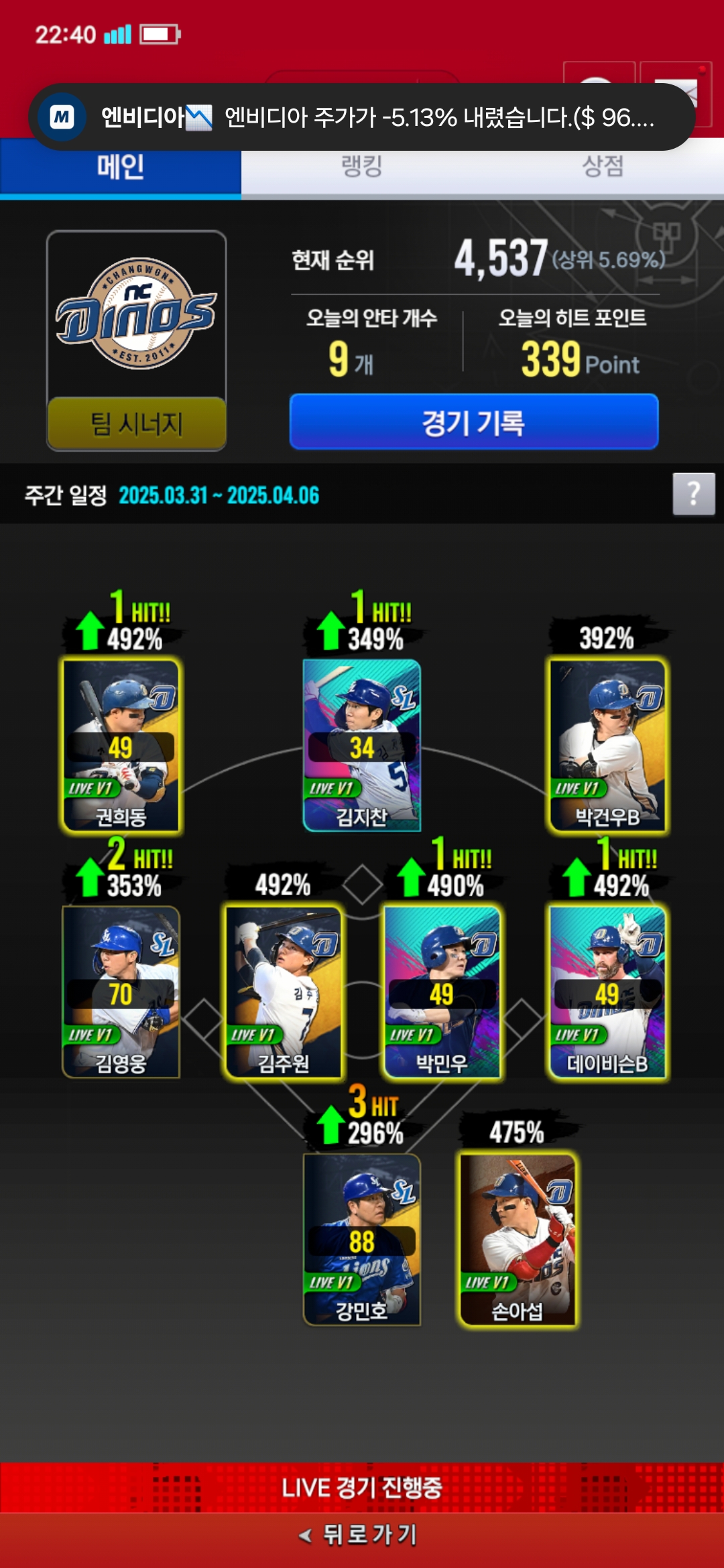Open the 상점 tab
Viewport: 724px width, 1568px height.
point(603,168)
